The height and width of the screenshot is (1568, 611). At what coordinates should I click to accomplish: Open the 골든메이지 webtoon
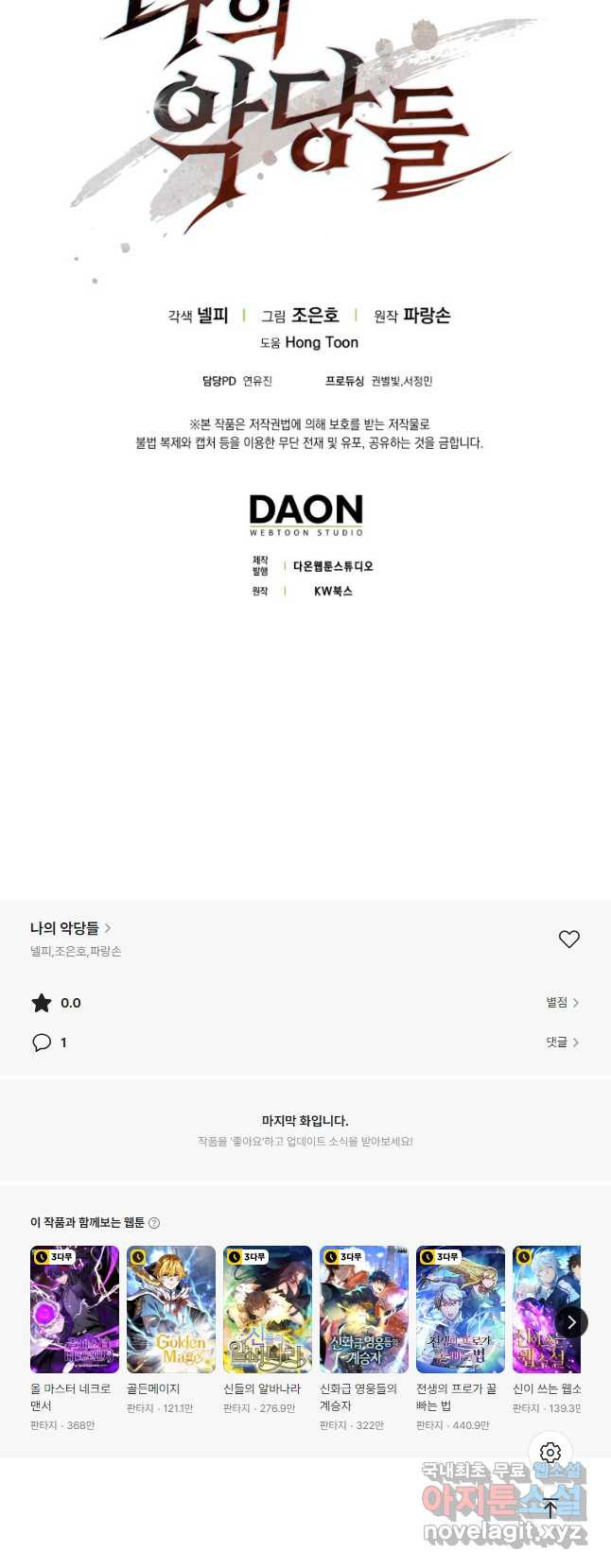171,1309
